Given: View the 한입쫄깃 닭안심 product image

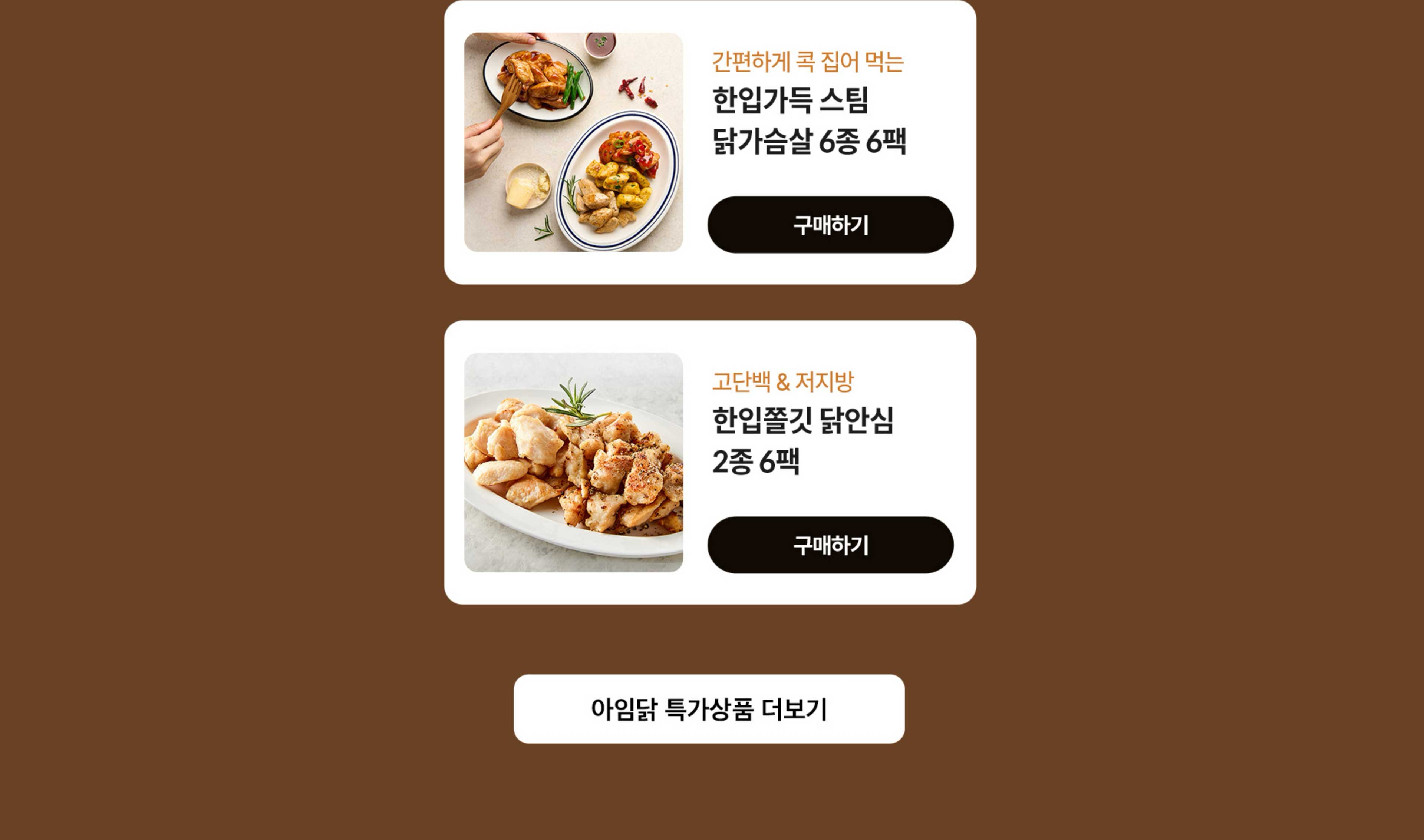Looking at the screenshot, I should coord(573,463).
